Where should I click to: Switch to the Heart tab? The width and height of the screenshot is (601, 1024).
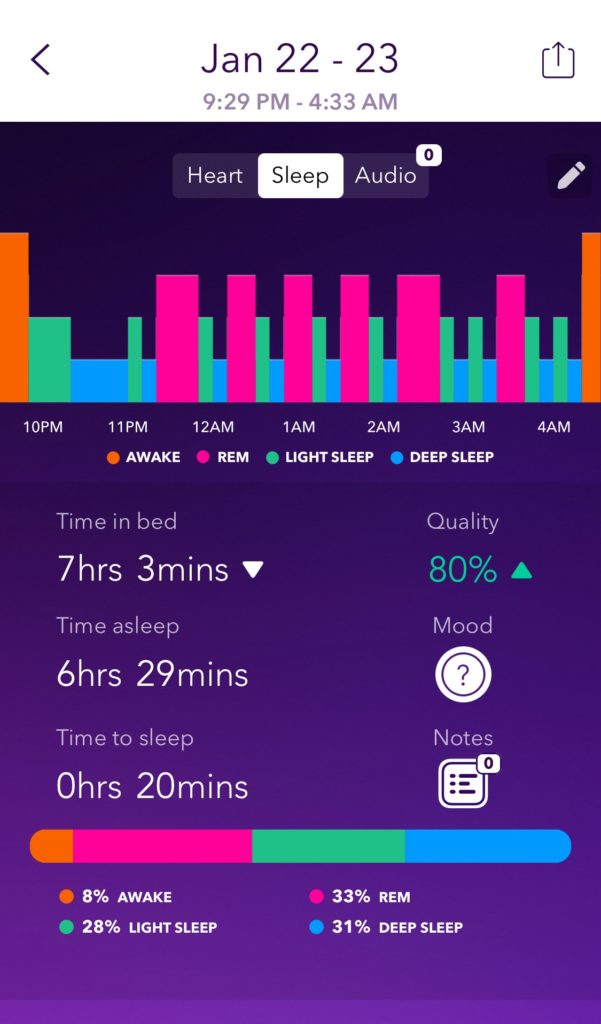215,176
